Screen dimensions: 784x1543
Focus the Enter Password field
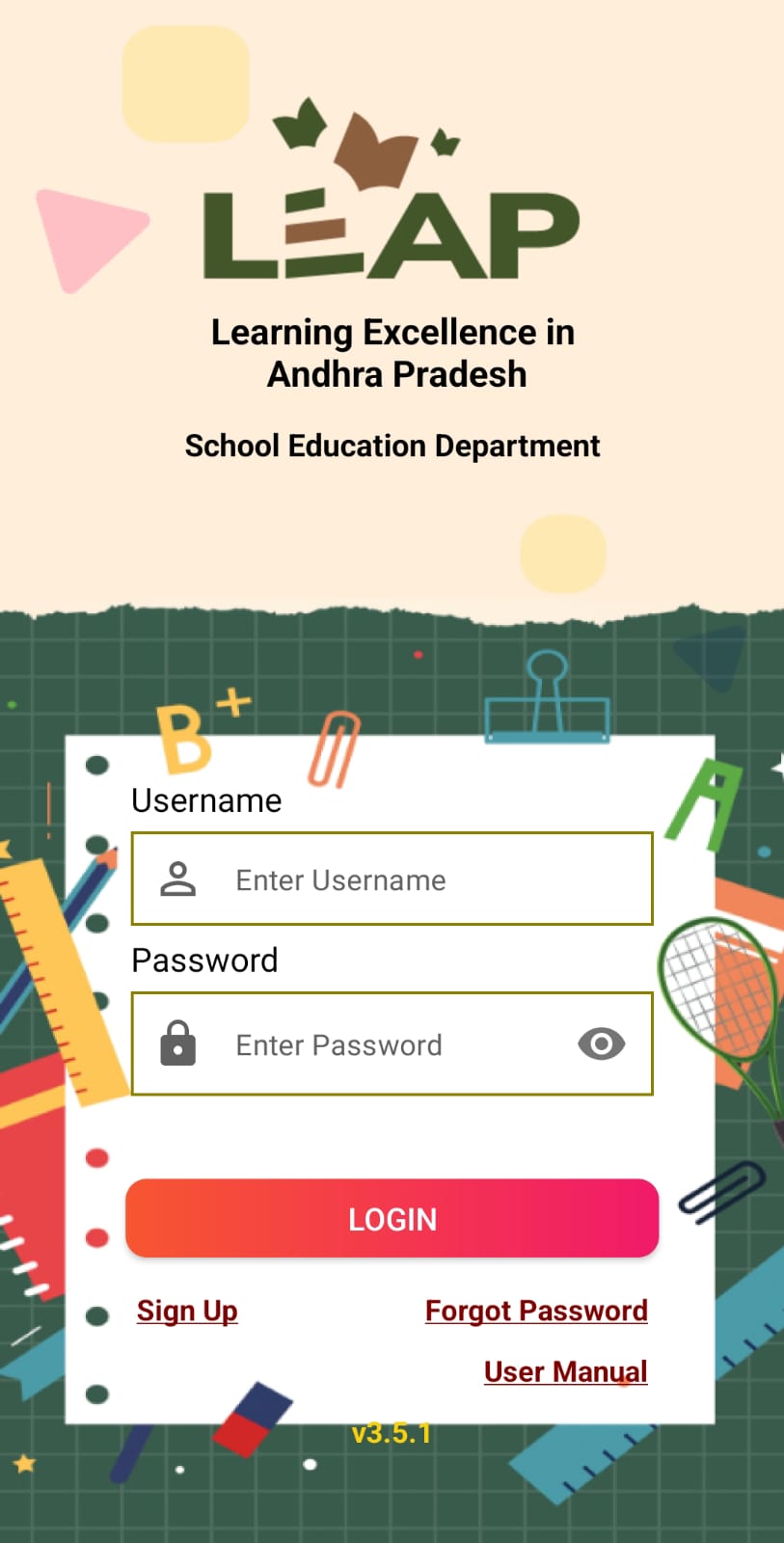(366, 1044)
